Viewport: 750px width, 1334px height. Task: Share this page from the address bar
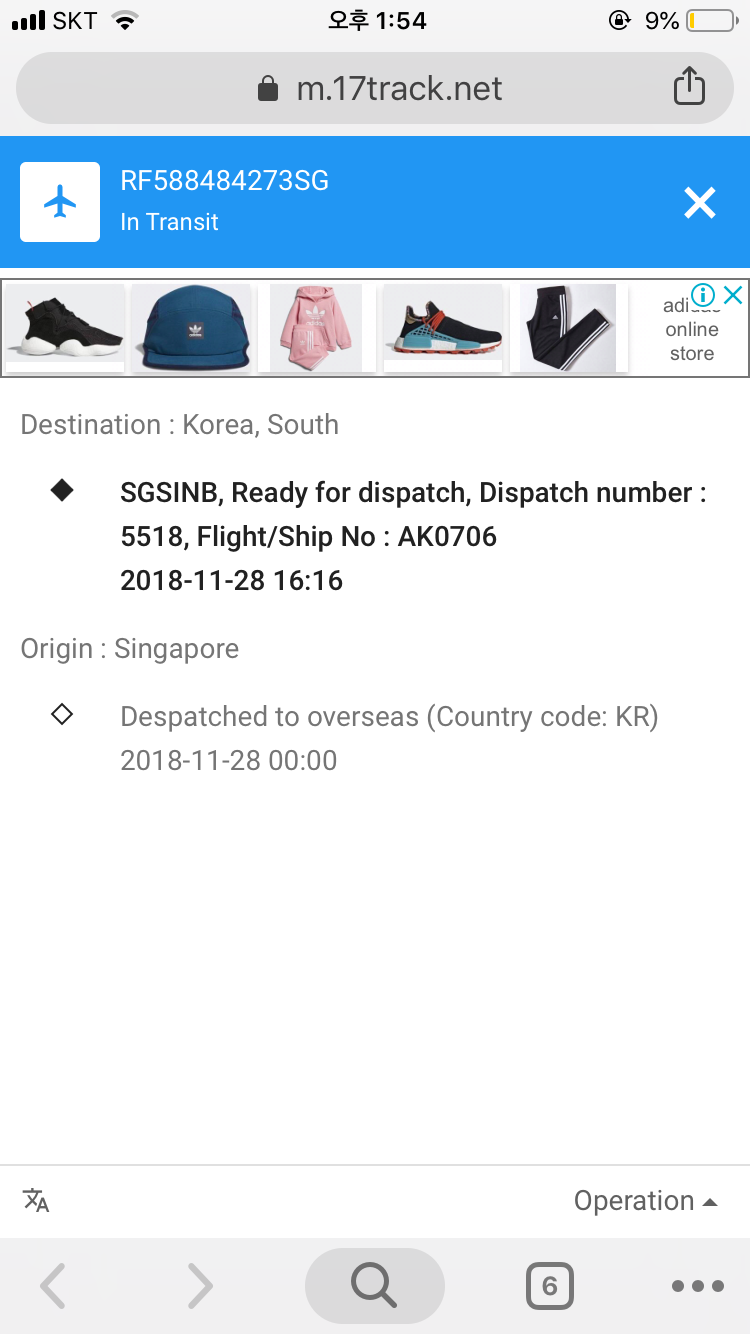tap(689, 87)
